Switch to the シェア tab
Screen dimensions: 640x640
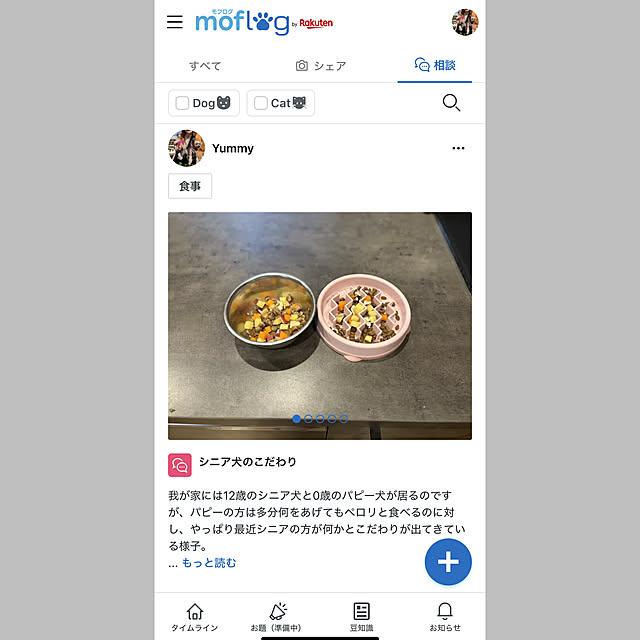(320, 66)
